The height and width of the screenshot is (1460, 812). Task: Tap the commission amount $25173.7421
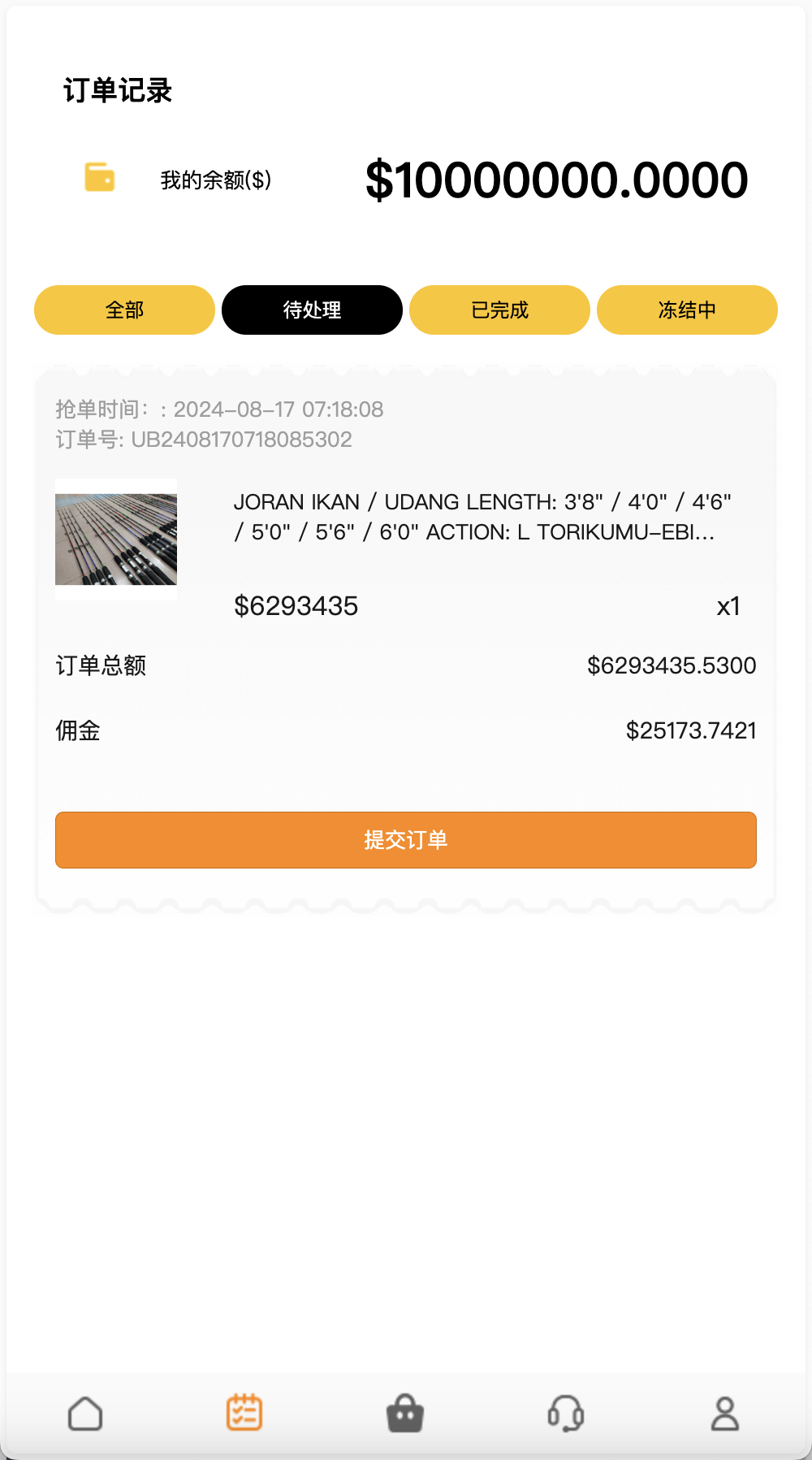pyautogui.click(x=691, y=730)
